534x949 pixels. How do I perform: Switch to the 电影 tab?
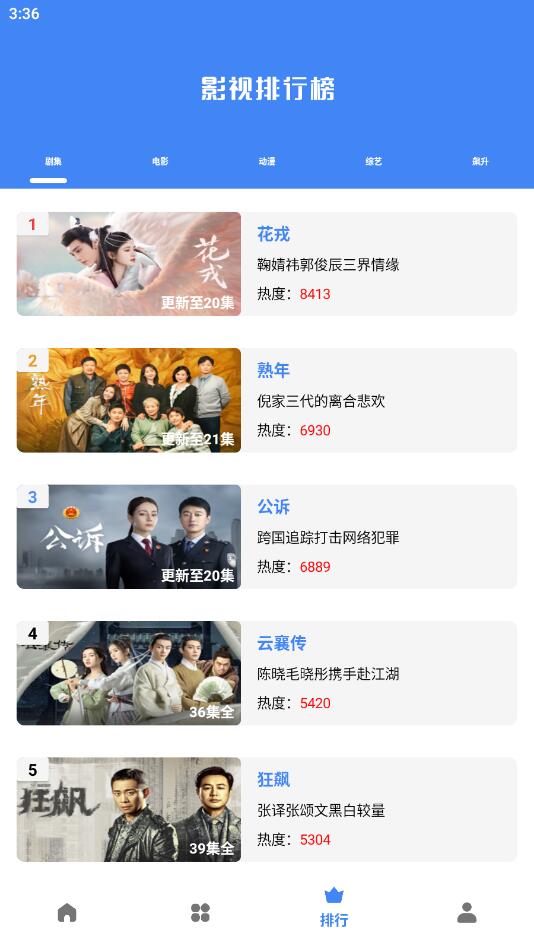point(160,162)
